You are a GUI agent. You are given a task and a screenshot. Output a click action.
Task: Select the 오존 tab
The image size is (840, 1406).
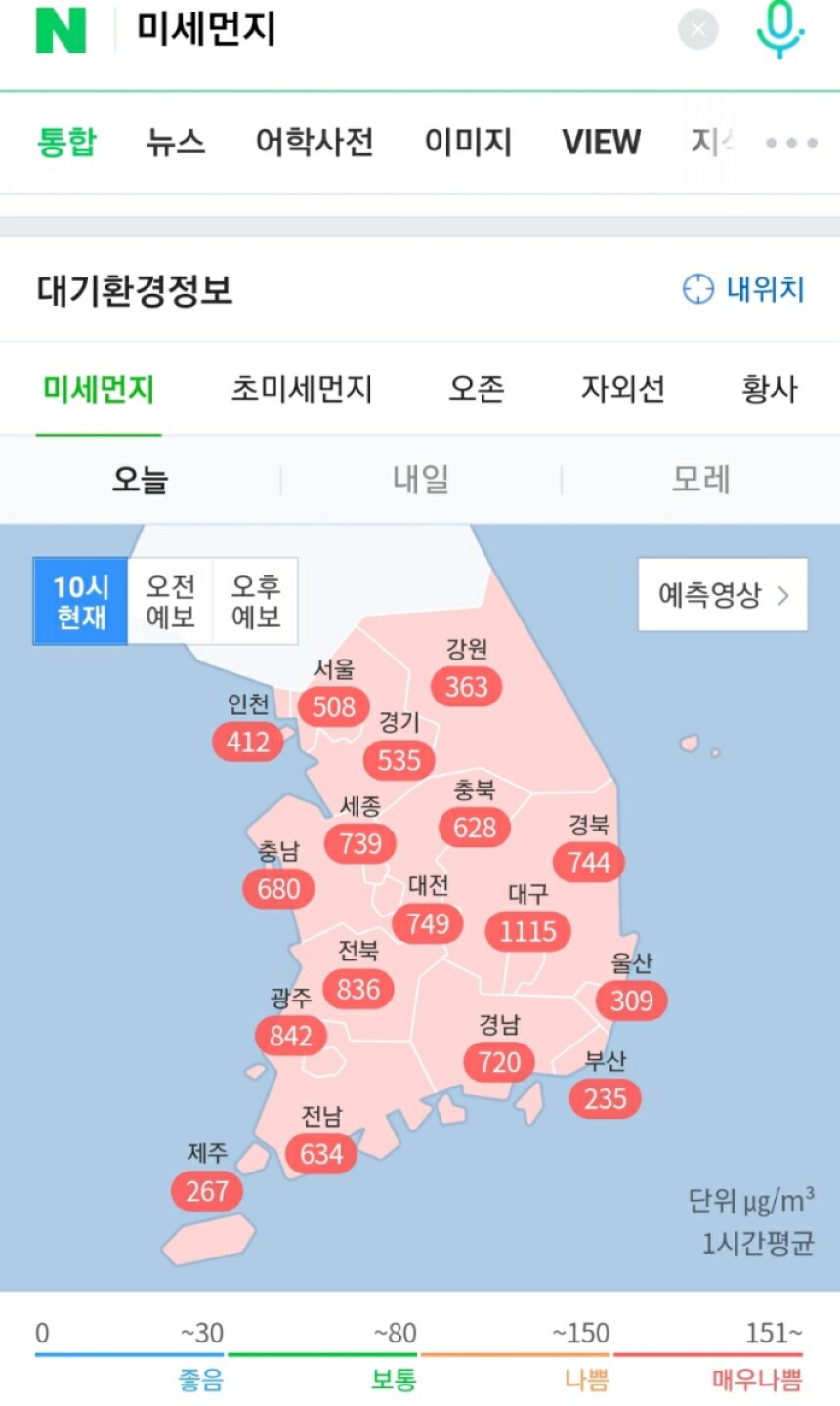coord(476,389)
